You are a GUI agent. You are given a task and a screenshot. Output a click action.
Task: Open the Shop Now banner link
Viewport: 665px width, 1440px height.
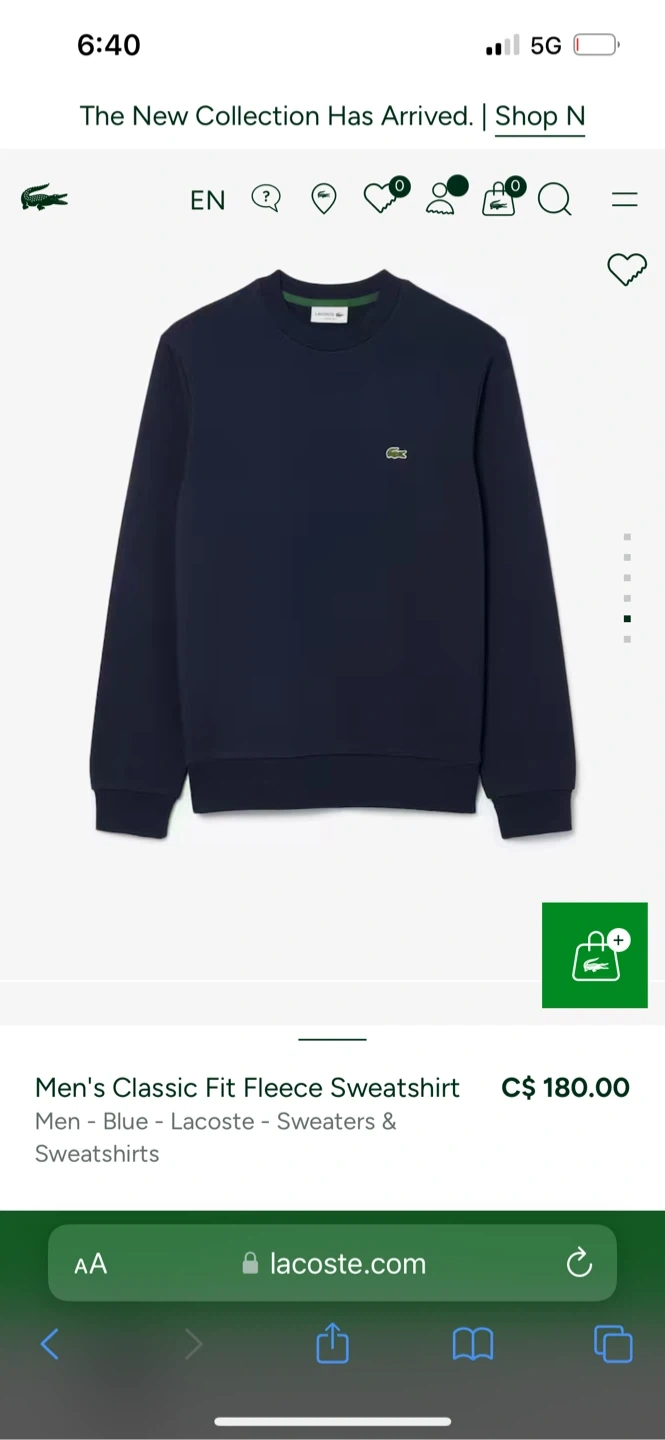coord(539,116)
